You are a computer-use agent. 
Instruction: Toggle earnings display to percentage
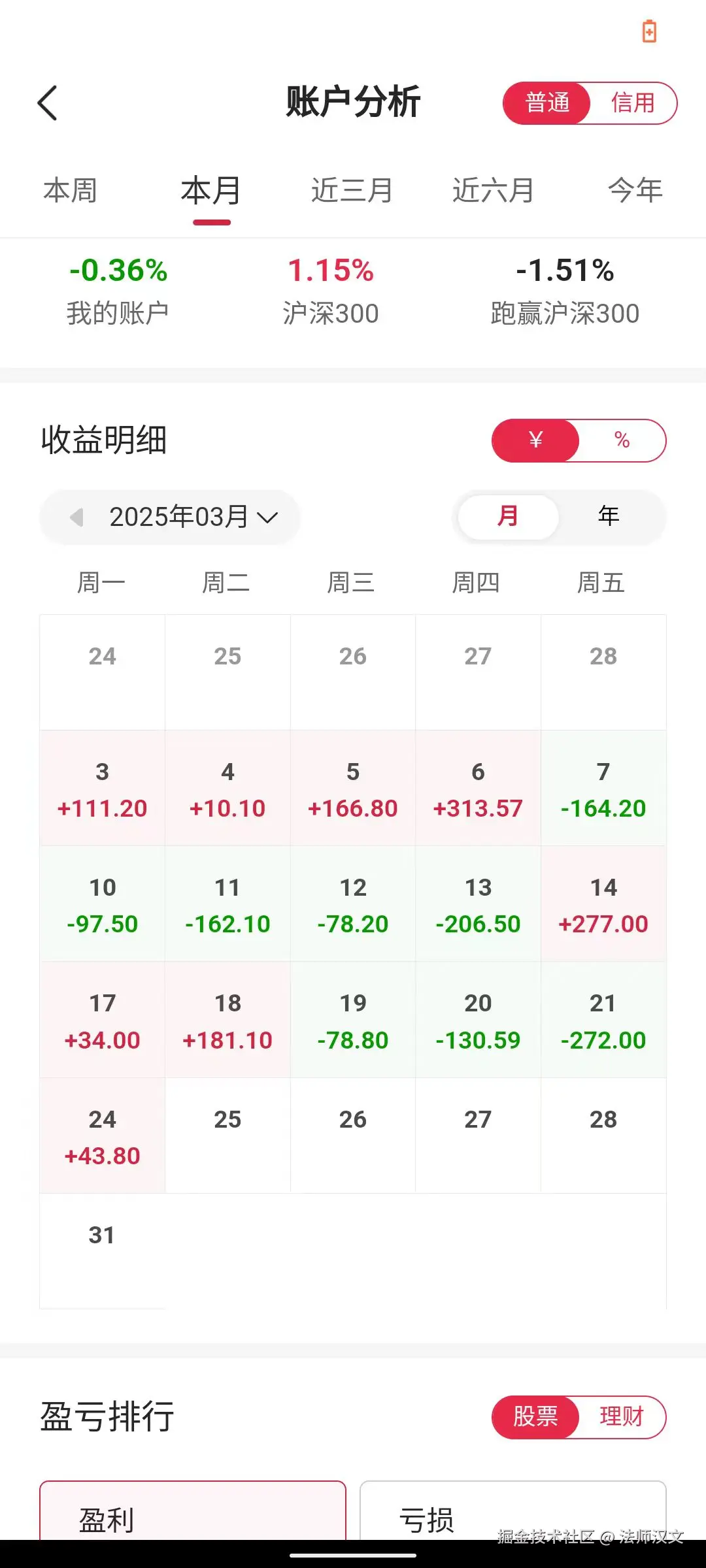(621, 440)
